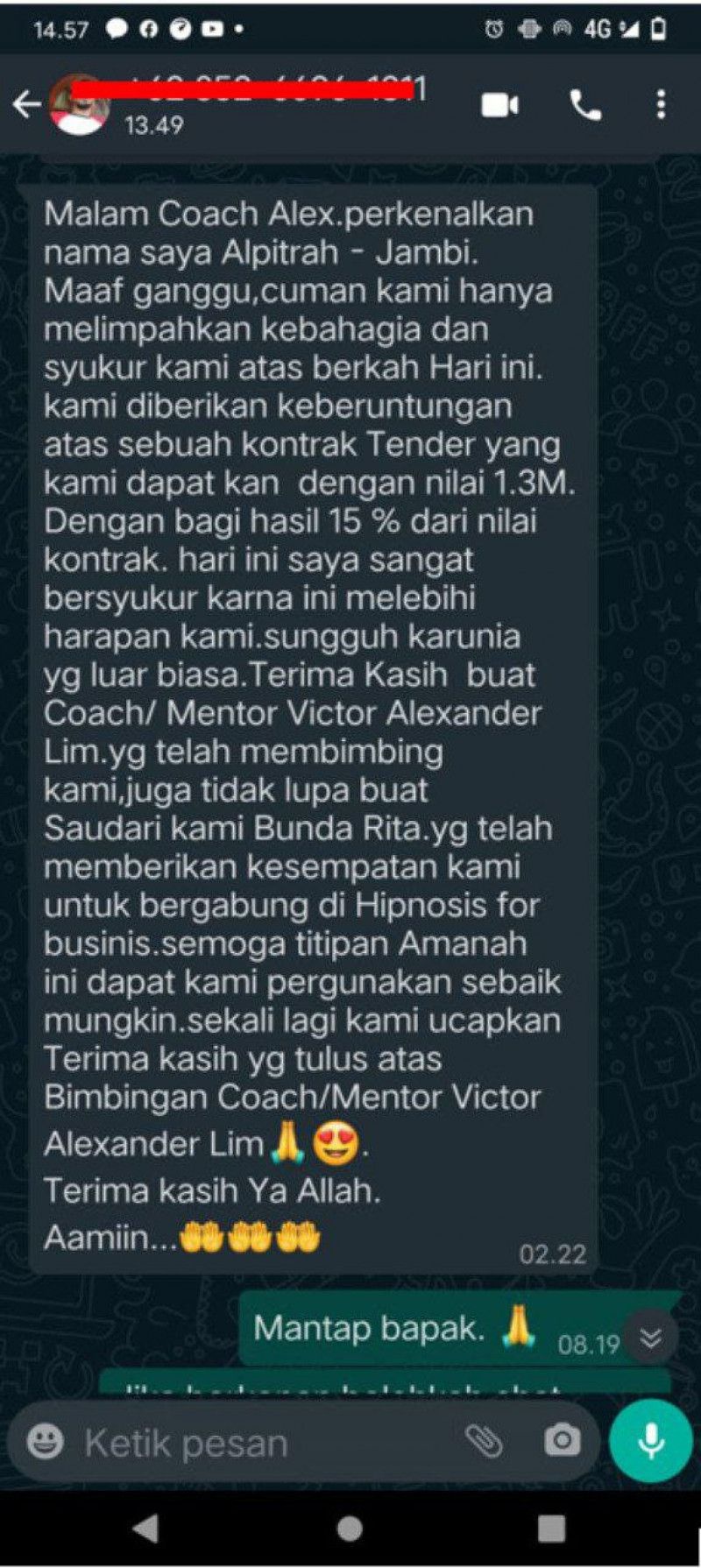Start a video call
The width and height of the screenshot is (701, 1568).
pyautogui.click(x=499, y=105)
